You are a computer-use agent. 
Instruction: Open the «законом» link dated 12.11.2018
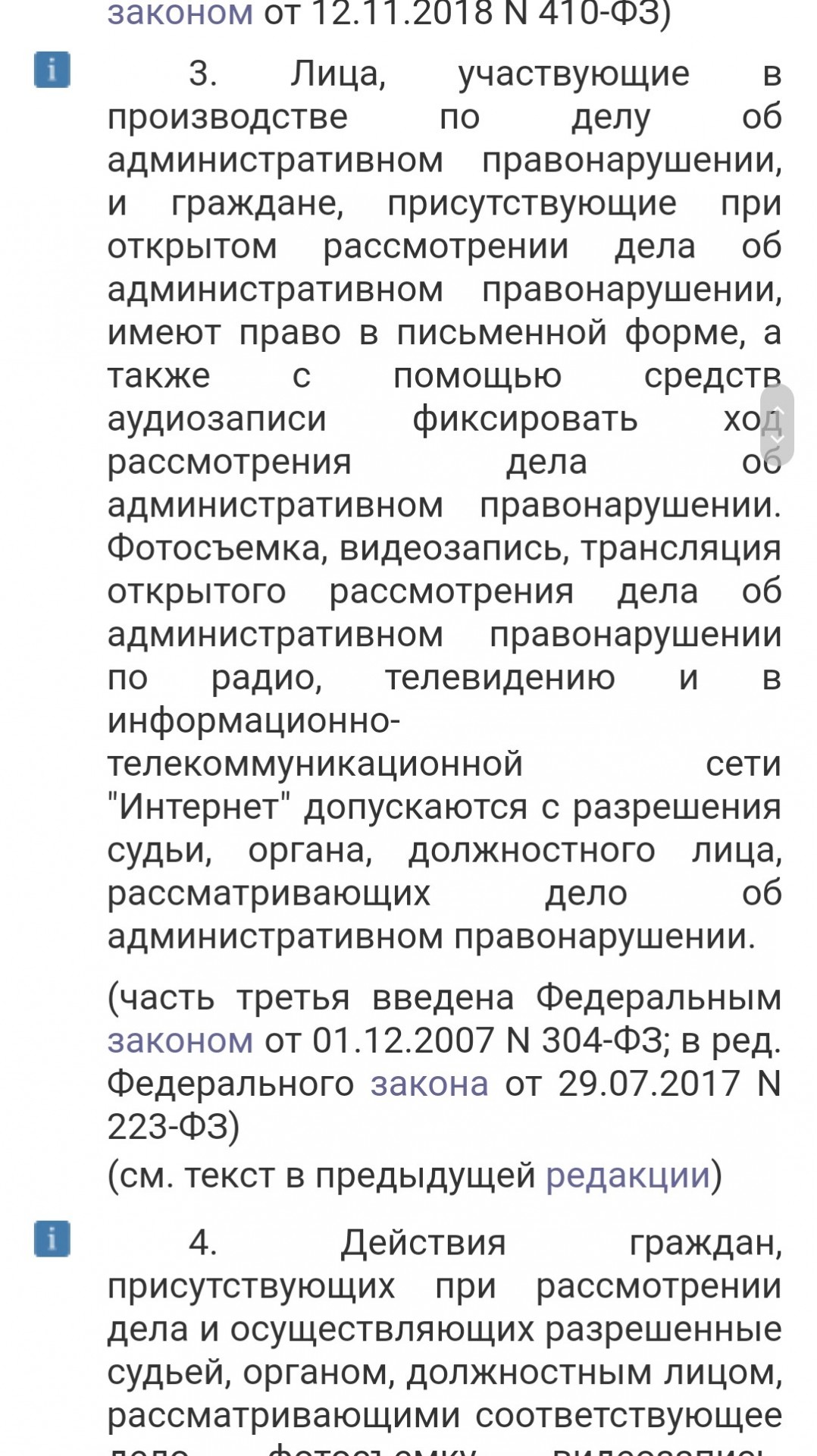pos(180,14)
